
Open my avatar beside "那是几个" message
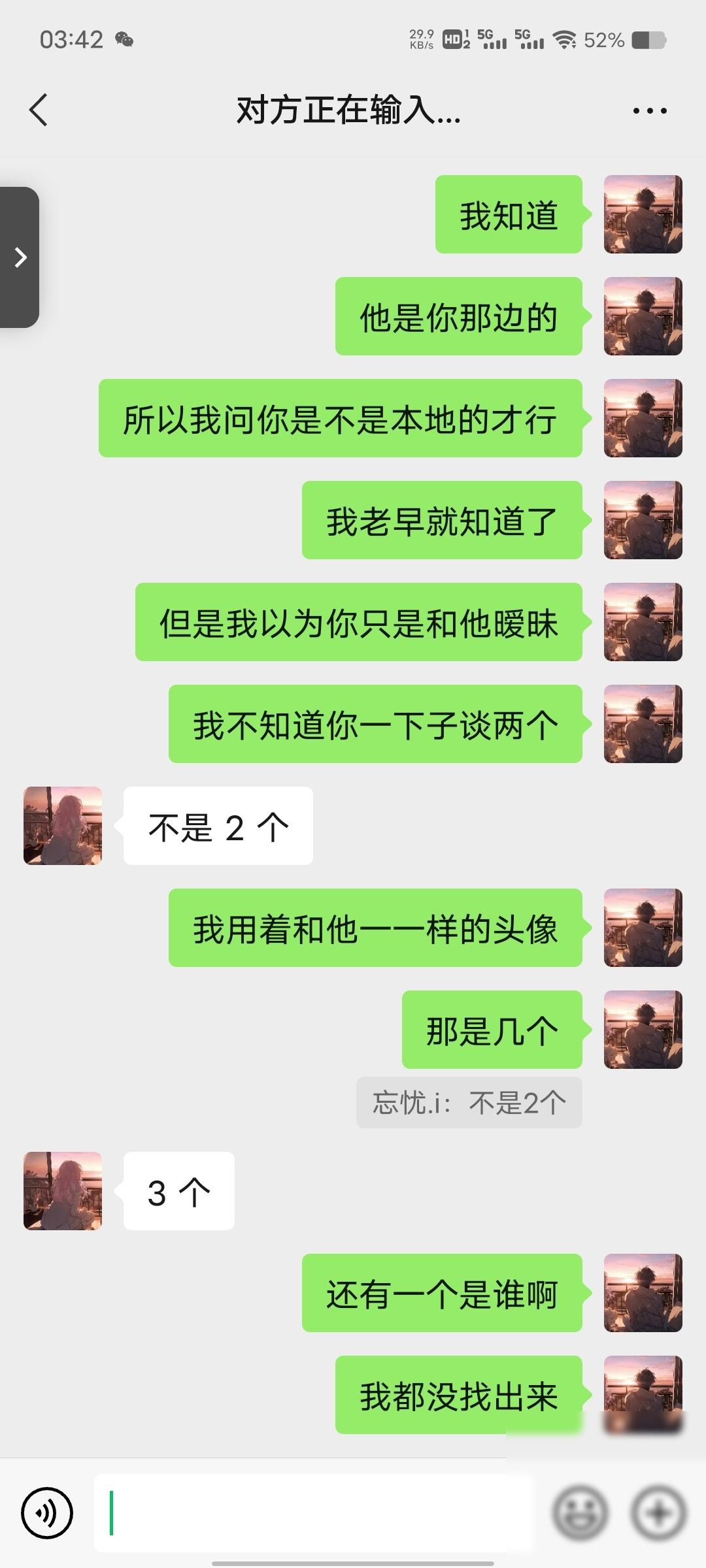[x=643, y=1030]
